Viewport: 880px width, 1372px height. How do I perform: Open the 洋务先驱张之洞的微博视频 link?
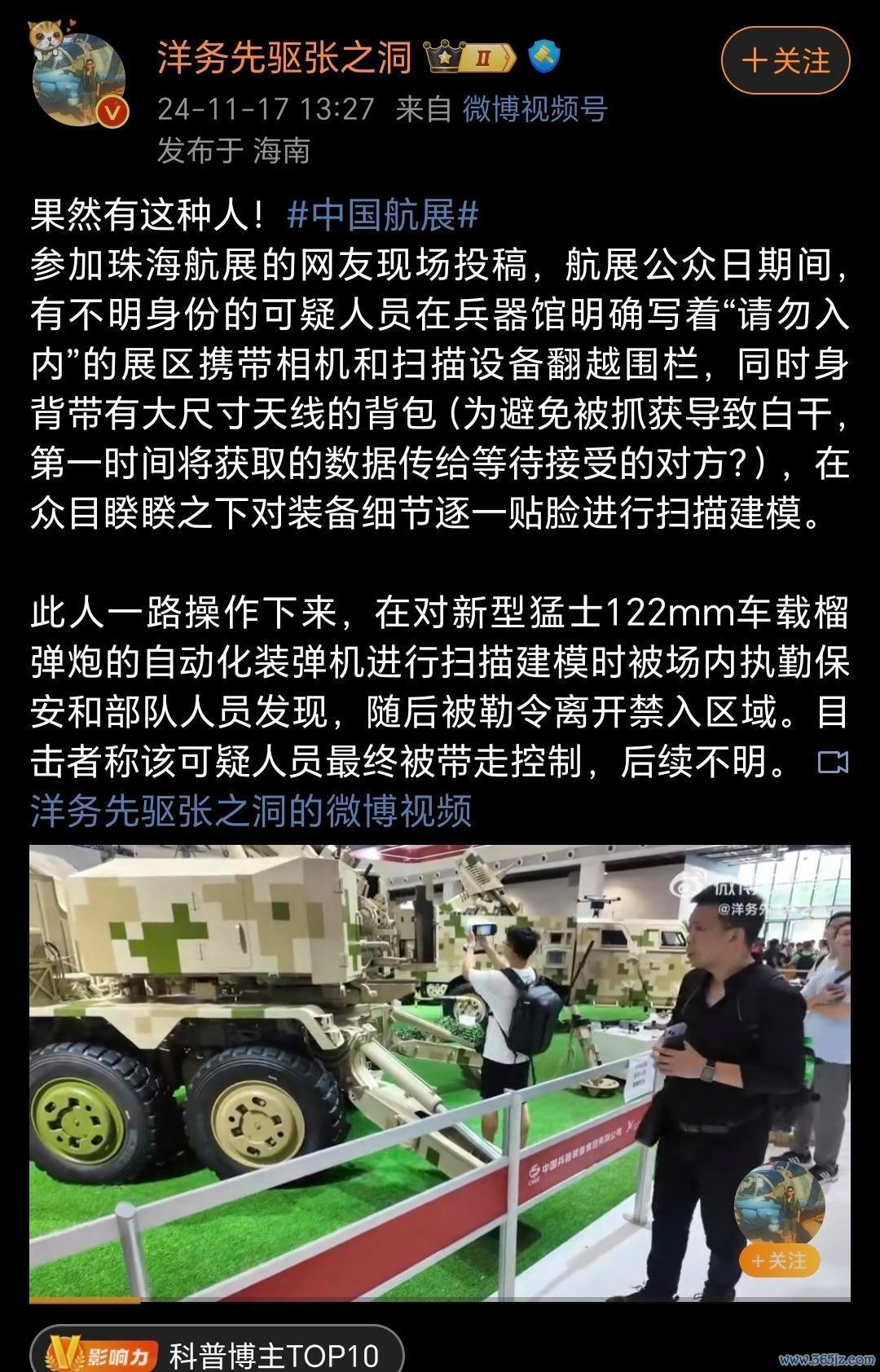(x=252, y=811)
